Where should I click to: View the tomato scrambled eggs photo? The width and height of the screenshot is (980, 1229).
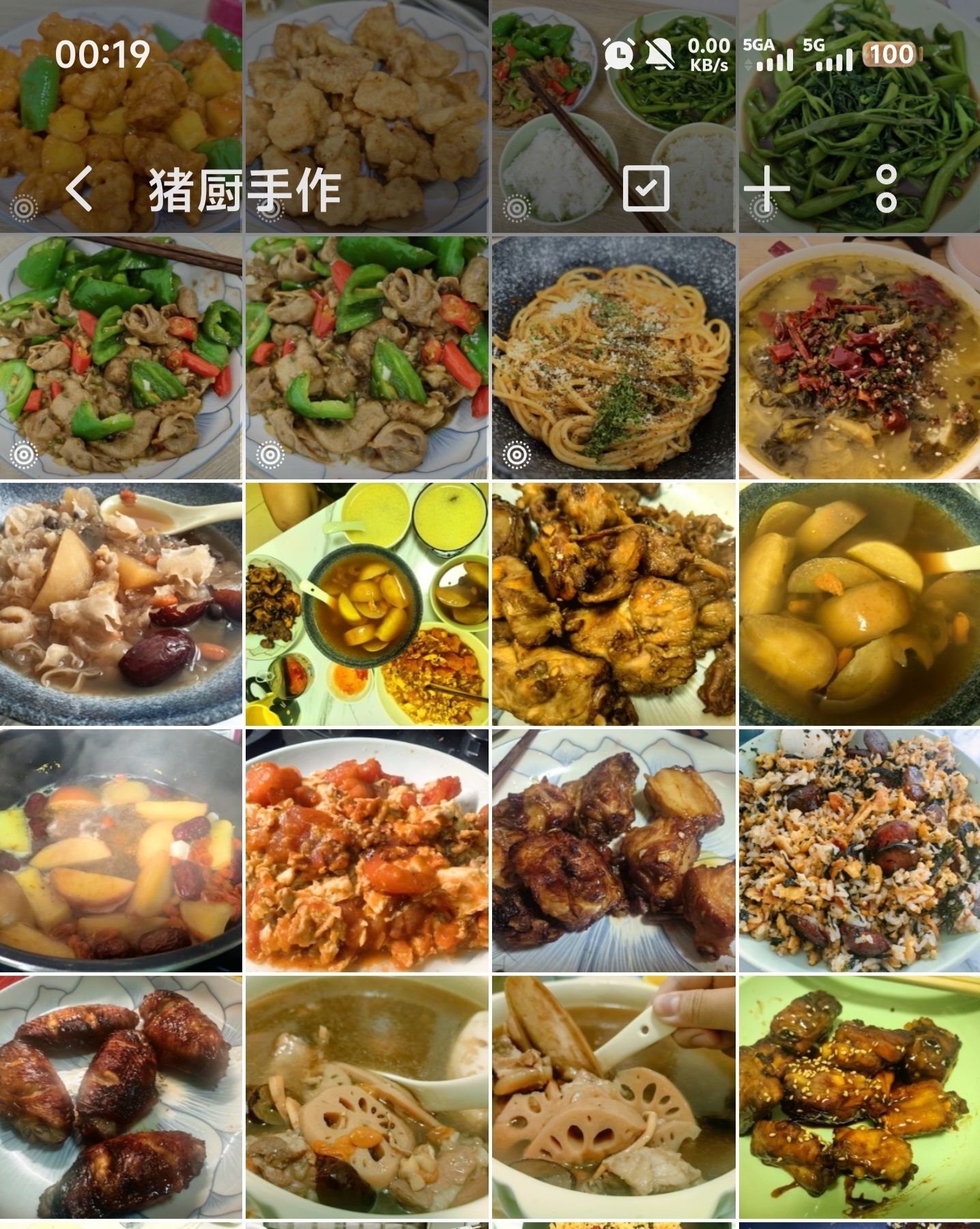[366, 851]
